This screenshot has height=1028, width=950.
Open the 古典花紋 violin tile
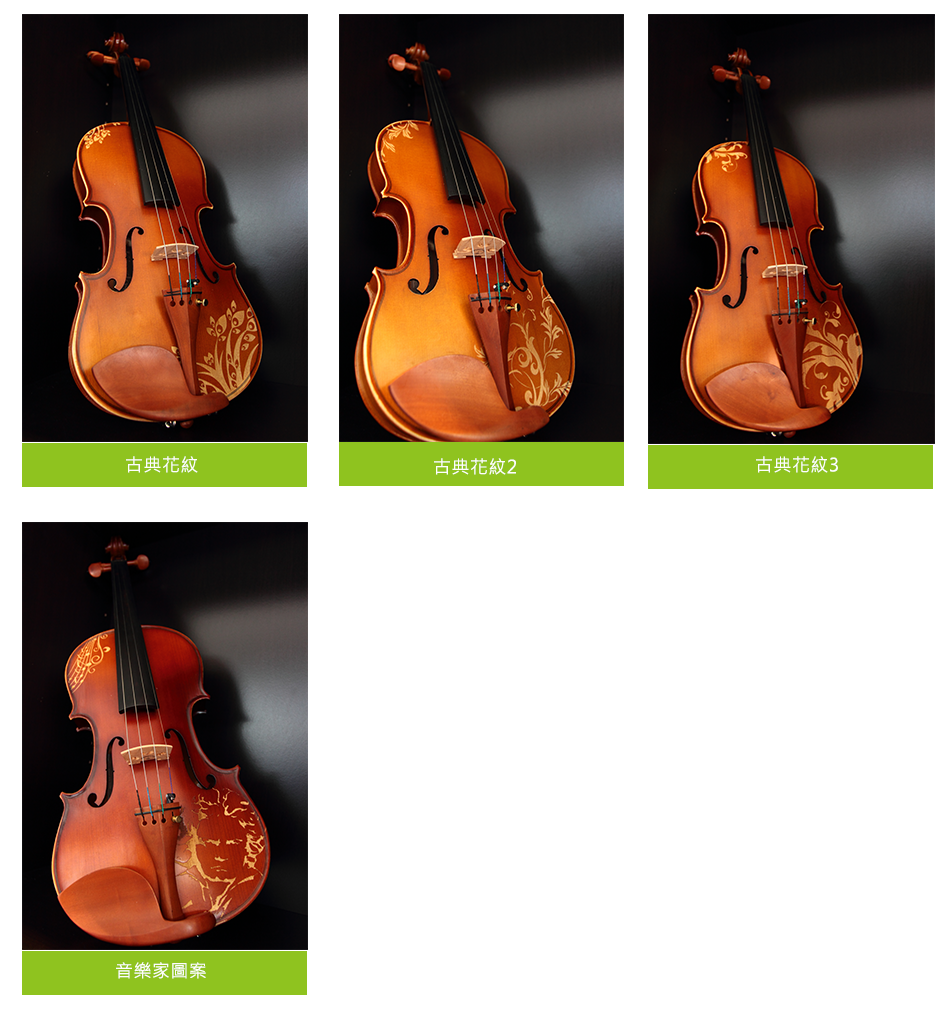[165, 250]
